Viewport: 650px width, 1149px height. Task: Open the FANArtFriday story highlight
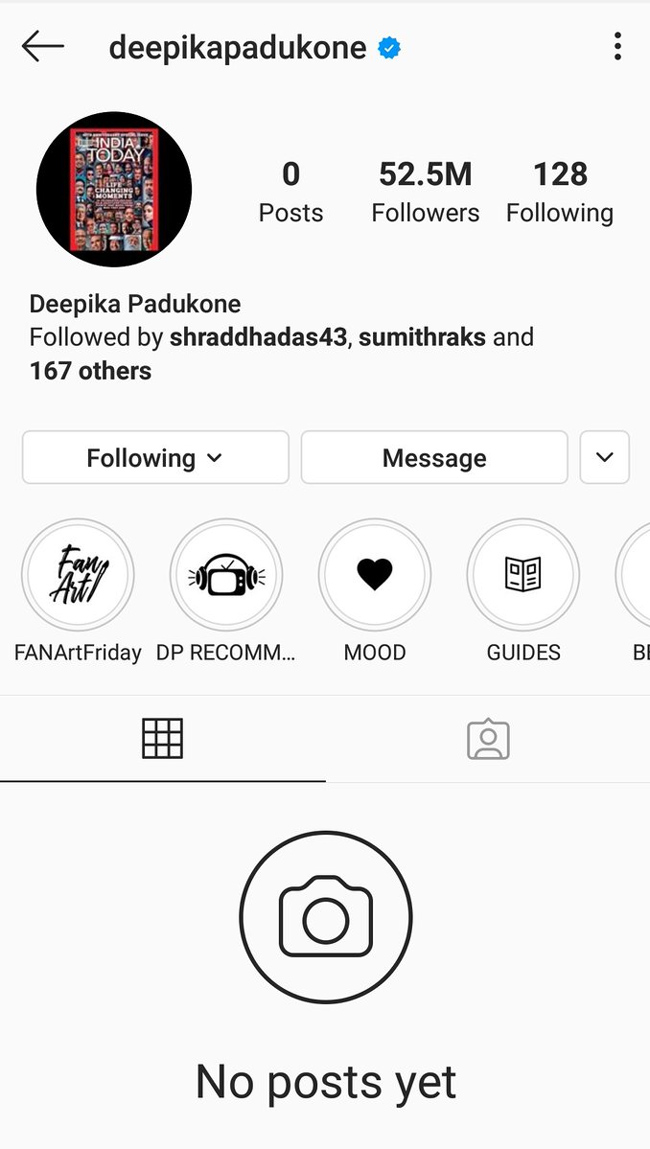(x=78, y=576)
